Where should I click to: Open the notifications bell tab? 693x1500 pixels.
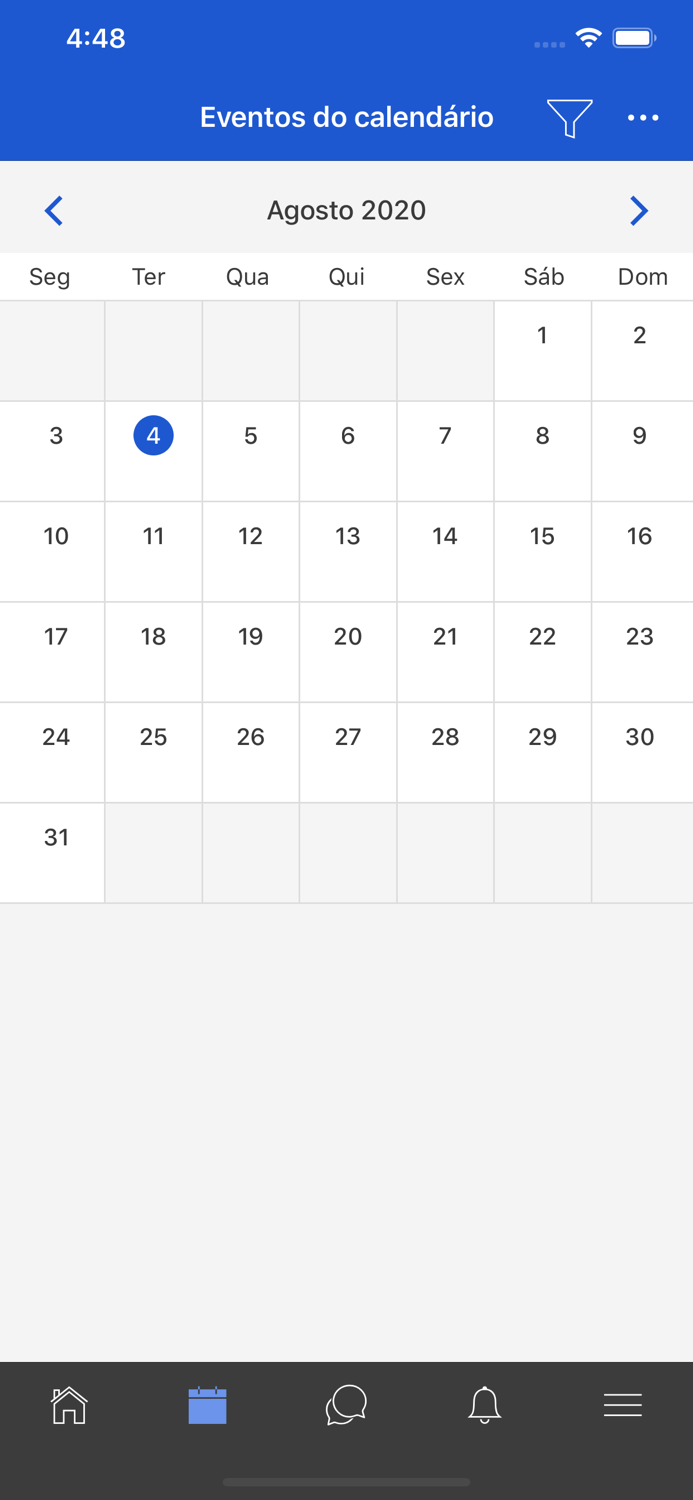(484, 1405)
